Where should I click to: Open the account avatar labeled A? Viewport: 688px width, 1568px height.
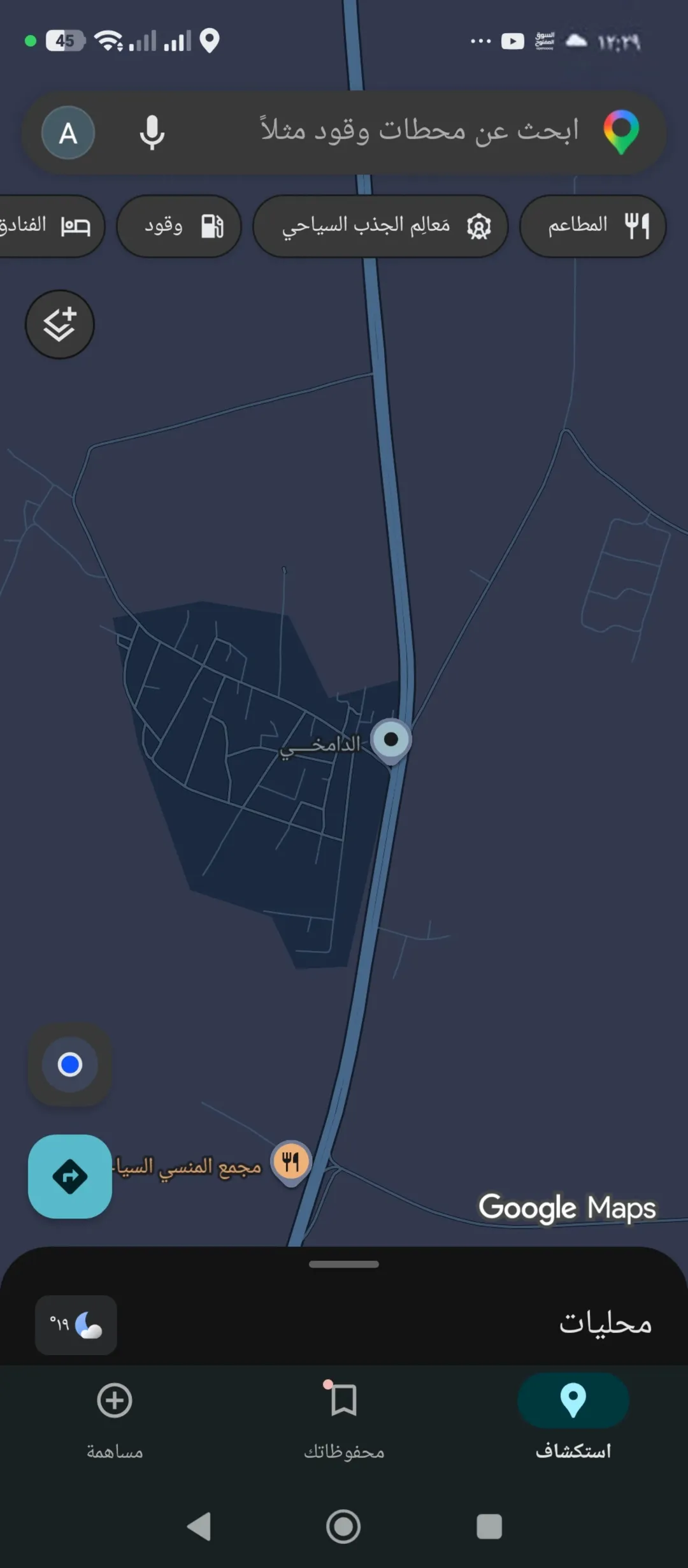point(68,133)
